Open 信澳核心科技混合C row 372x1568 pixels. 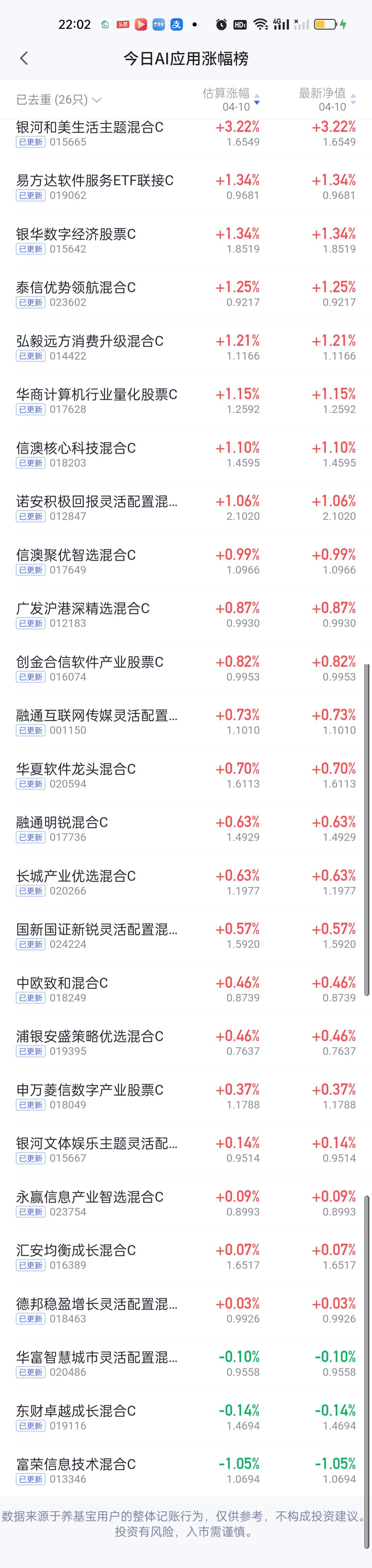(x=186, y=455)
